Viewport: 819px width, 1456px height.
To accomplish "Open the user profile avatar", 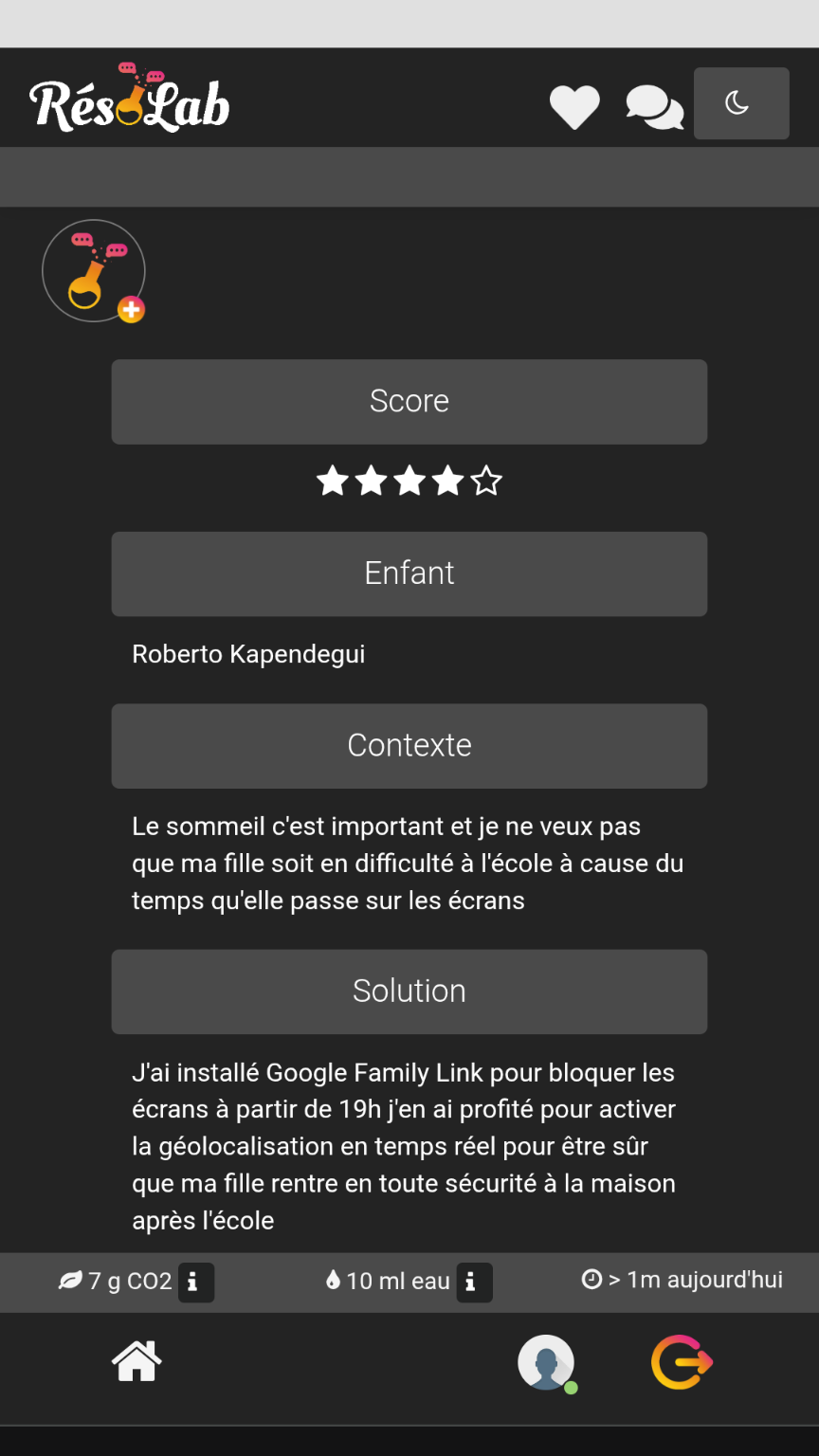I will click(x=546, y=1363).
